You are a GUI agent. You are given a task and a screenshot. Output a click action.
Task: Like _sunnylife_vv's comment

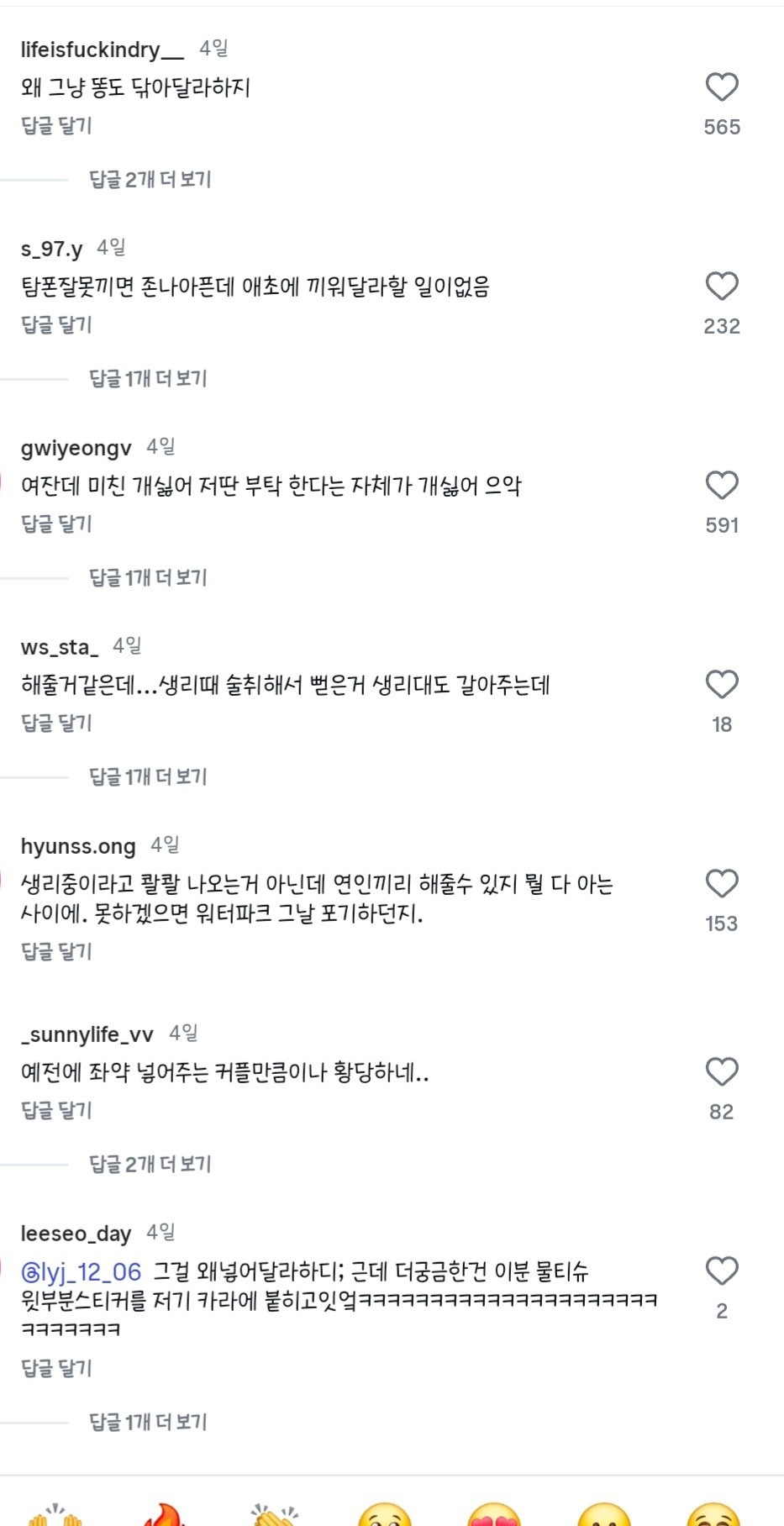coord(721,1072)
